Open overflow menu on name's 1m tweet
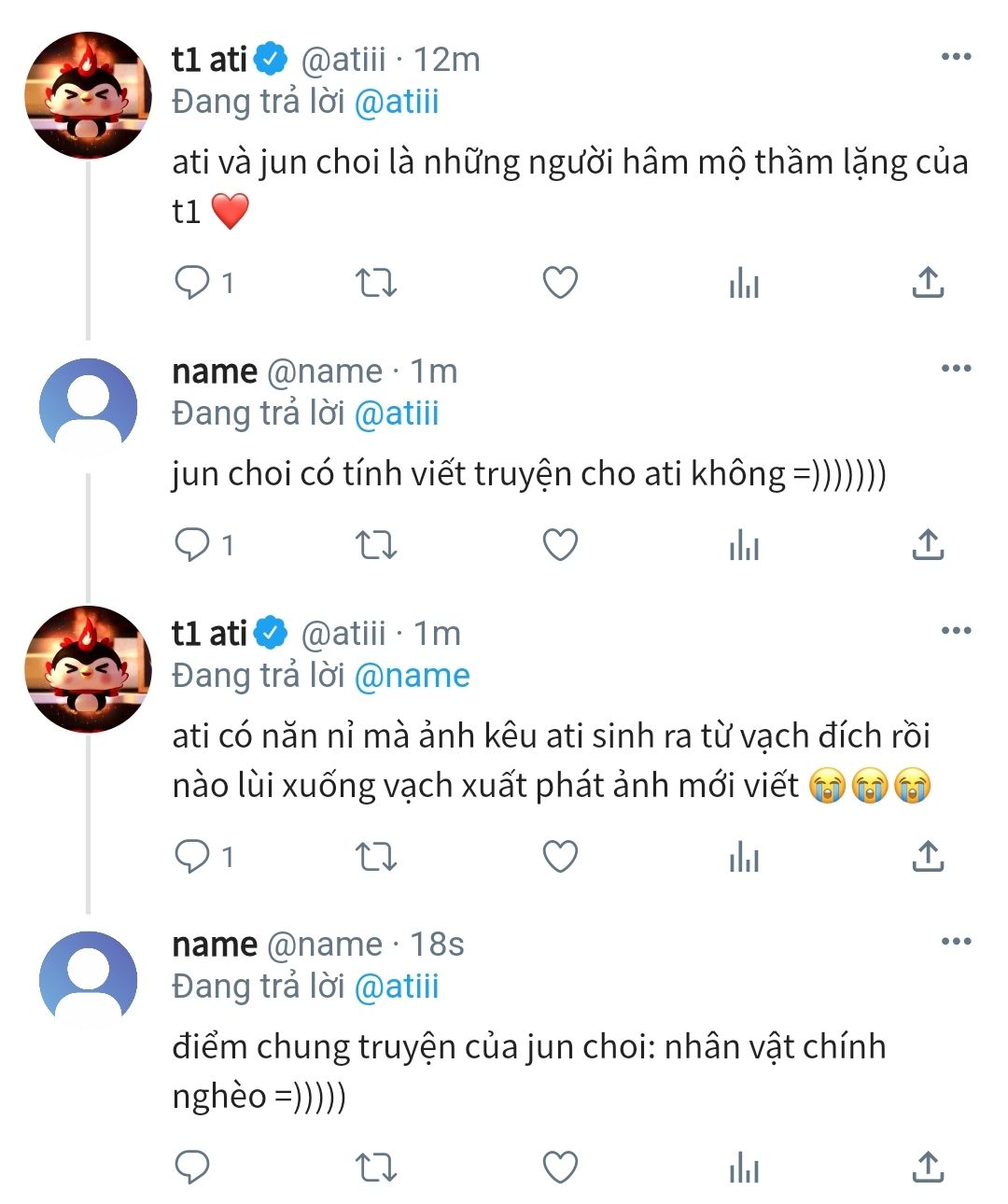 (x=956, y=370)
